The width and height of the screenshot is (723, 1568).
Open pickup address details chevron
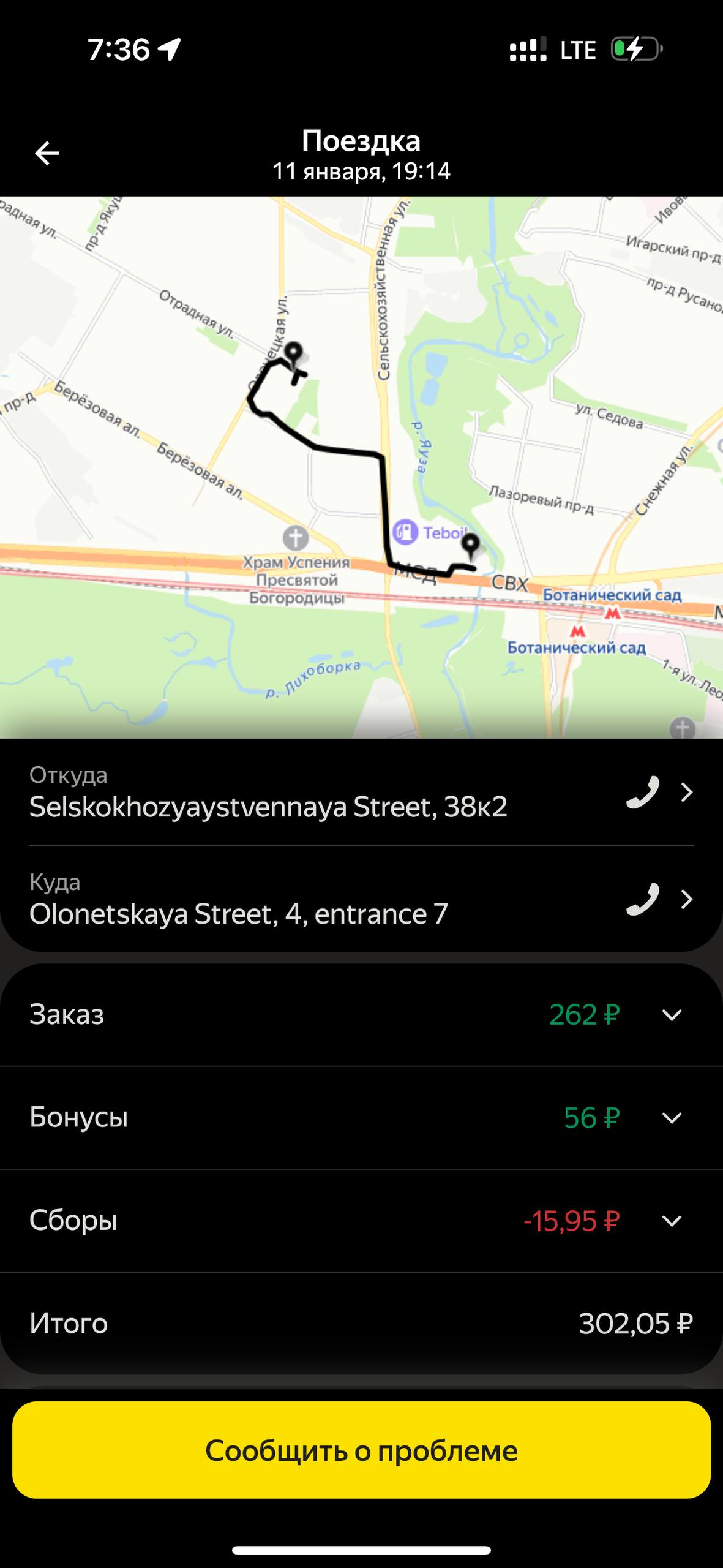pos(687,792)
